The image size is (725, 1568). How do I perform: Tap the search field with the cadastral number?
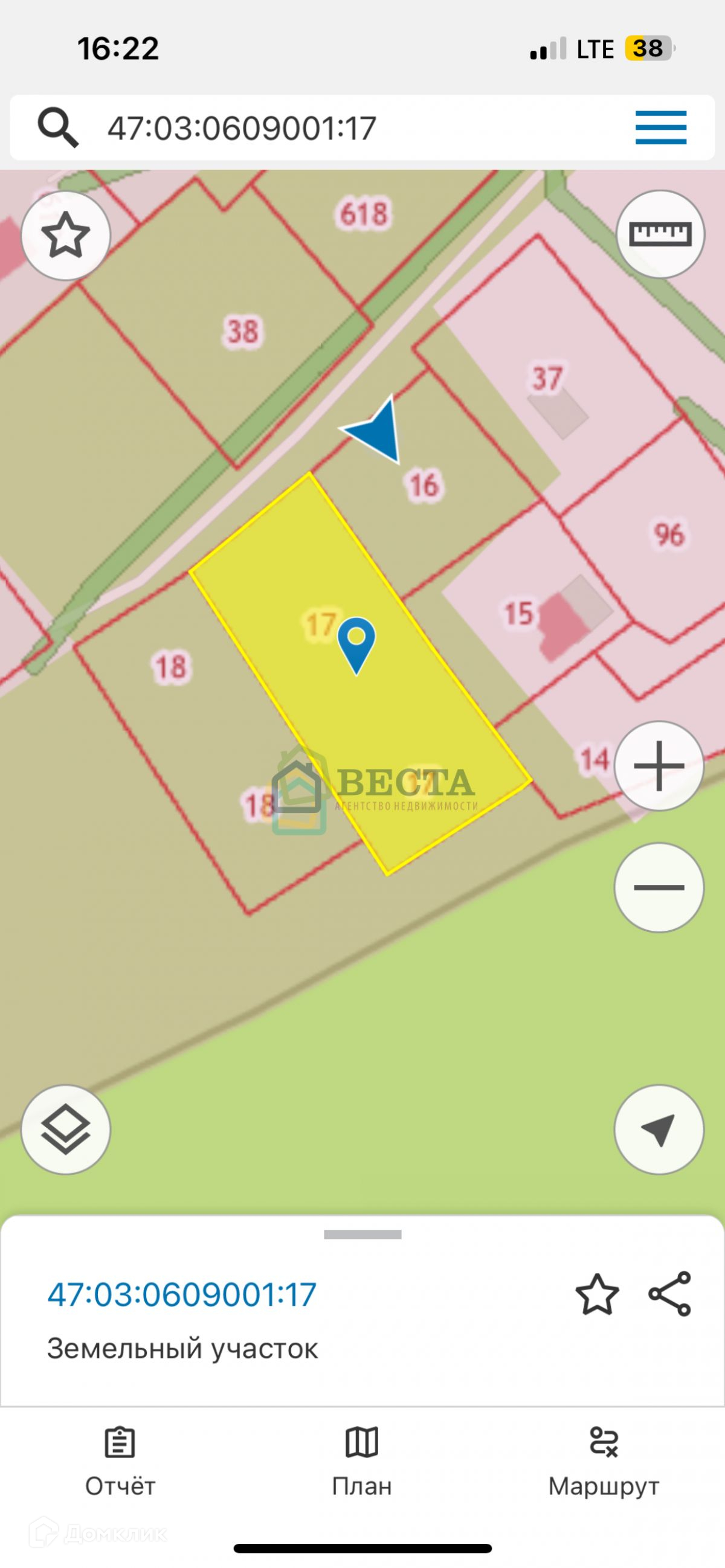tap(362, 128)
